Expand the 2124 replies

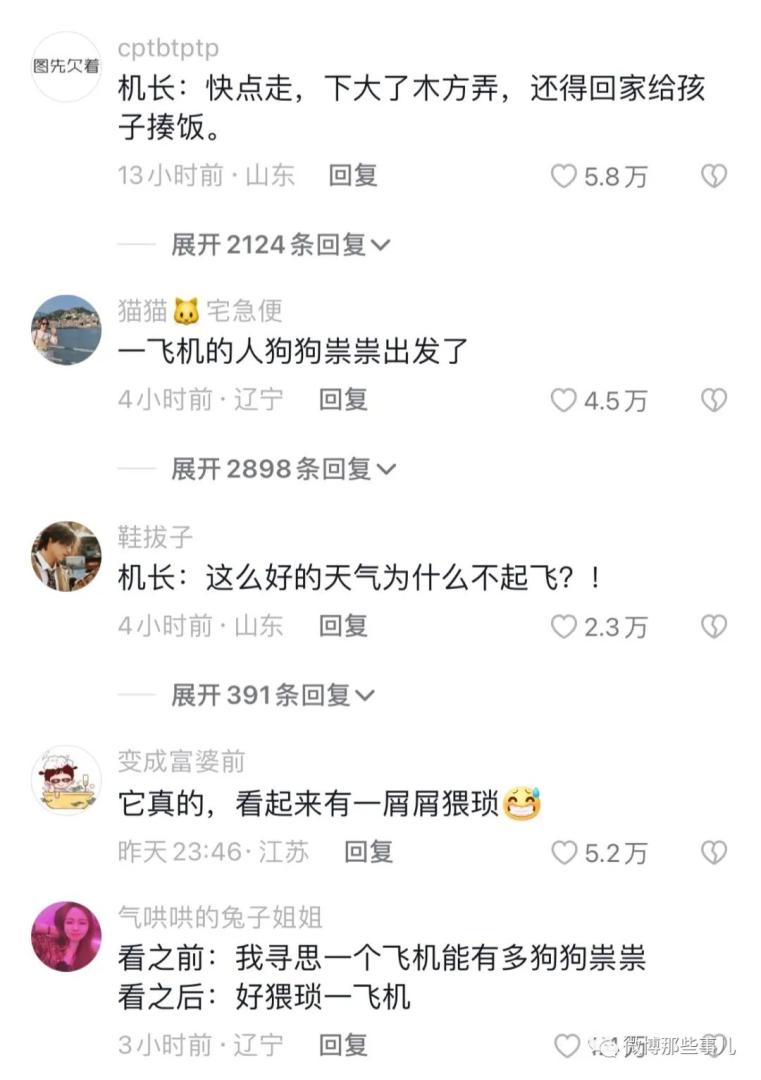(x=280, y=244)
